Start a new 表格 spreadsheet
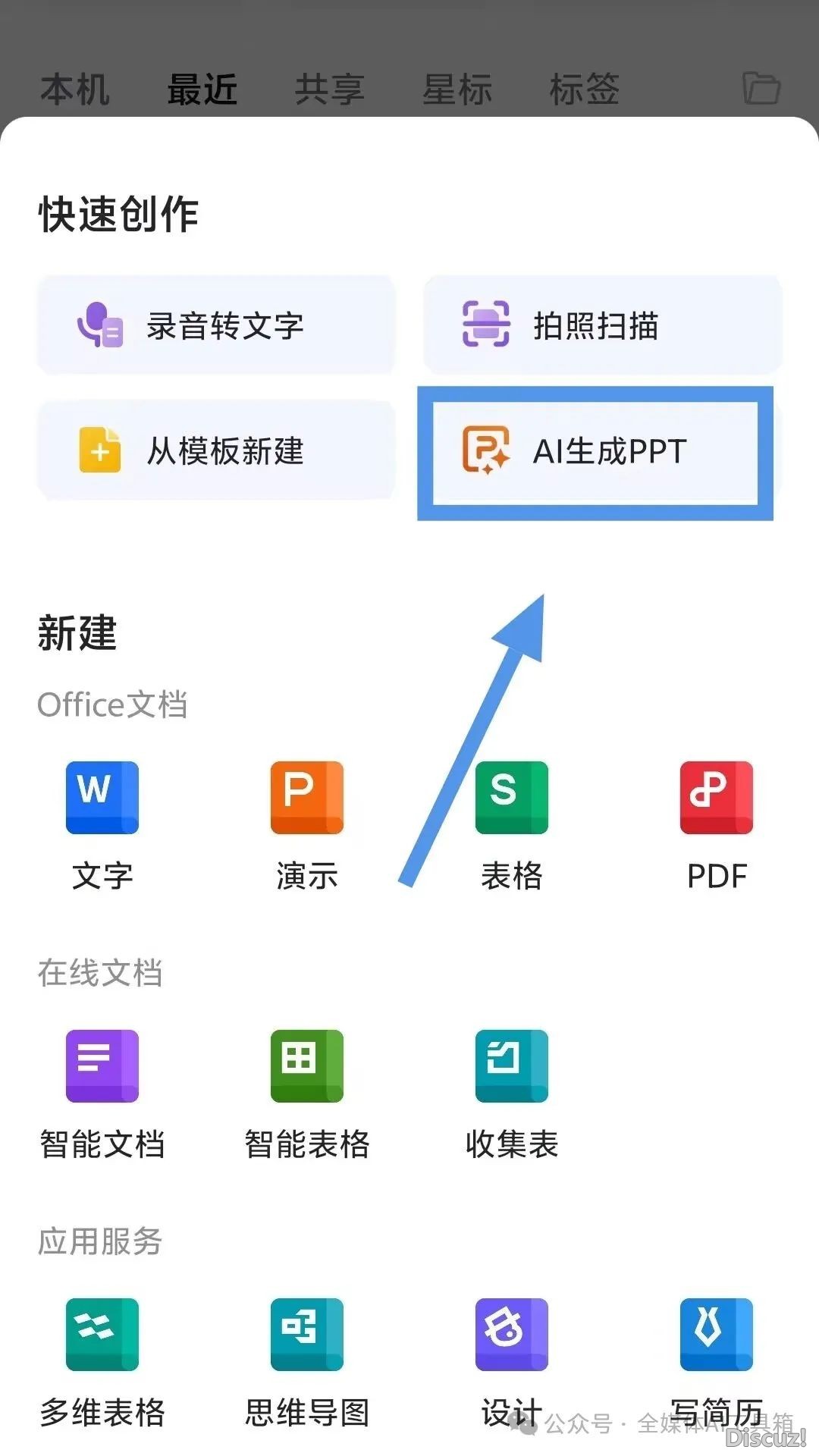 (512, 823)
